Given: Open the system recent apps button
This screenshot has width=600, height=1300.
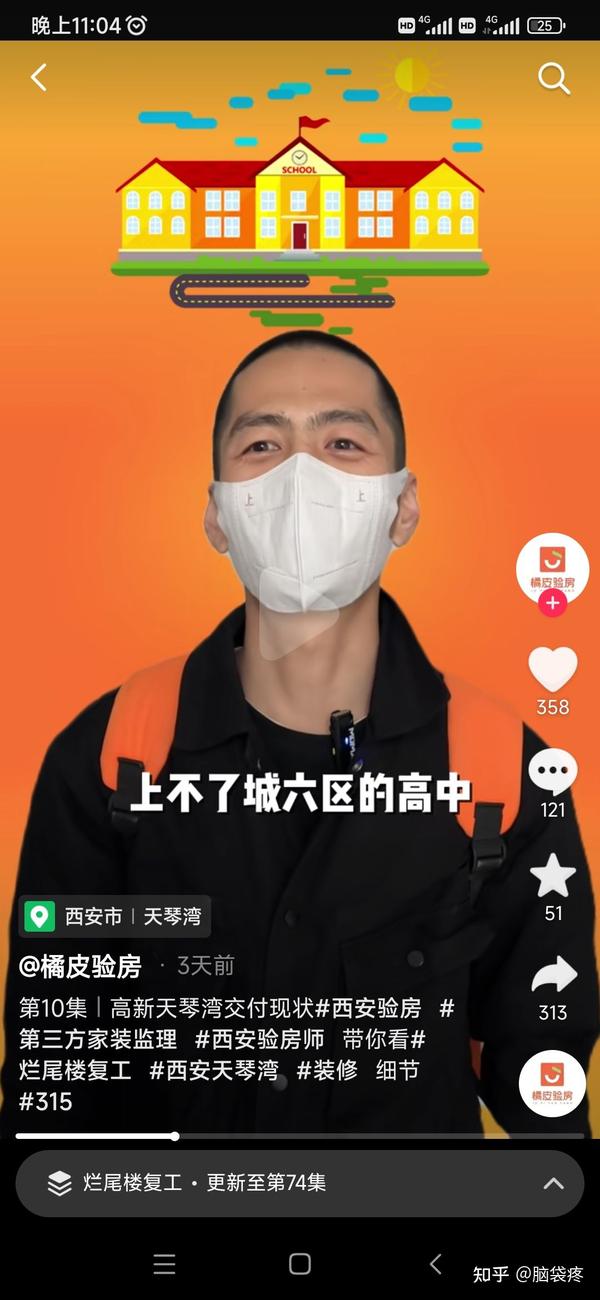Looking at the screenshot, I should click(165, 1264).
